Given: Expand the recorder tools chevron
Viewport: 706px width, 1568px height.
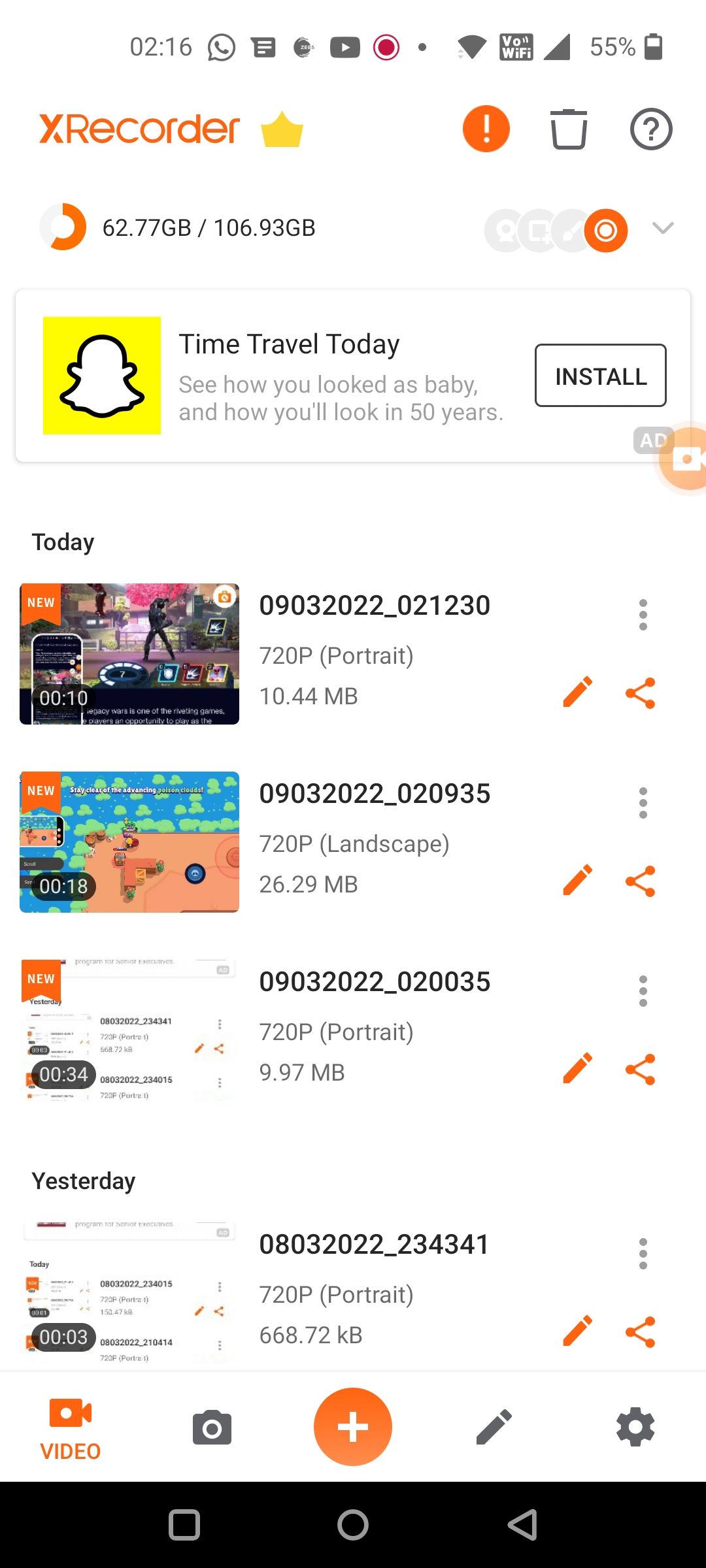Looking at the screenshot, I should pos(662,229).
